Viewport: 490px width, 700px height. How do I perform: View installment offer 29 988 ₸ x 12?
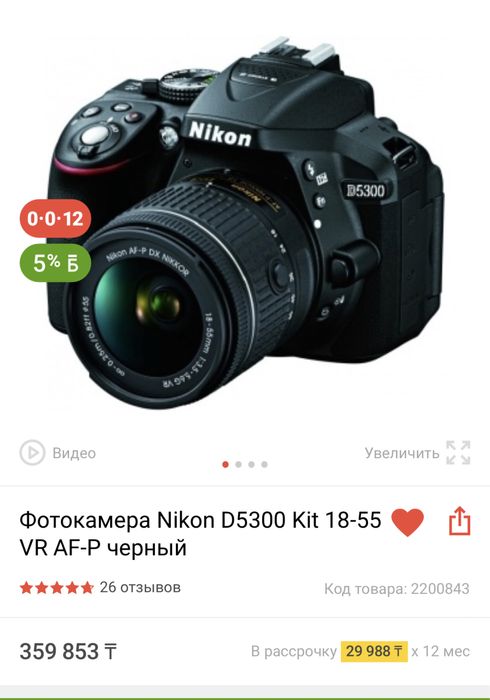point(360,651)
